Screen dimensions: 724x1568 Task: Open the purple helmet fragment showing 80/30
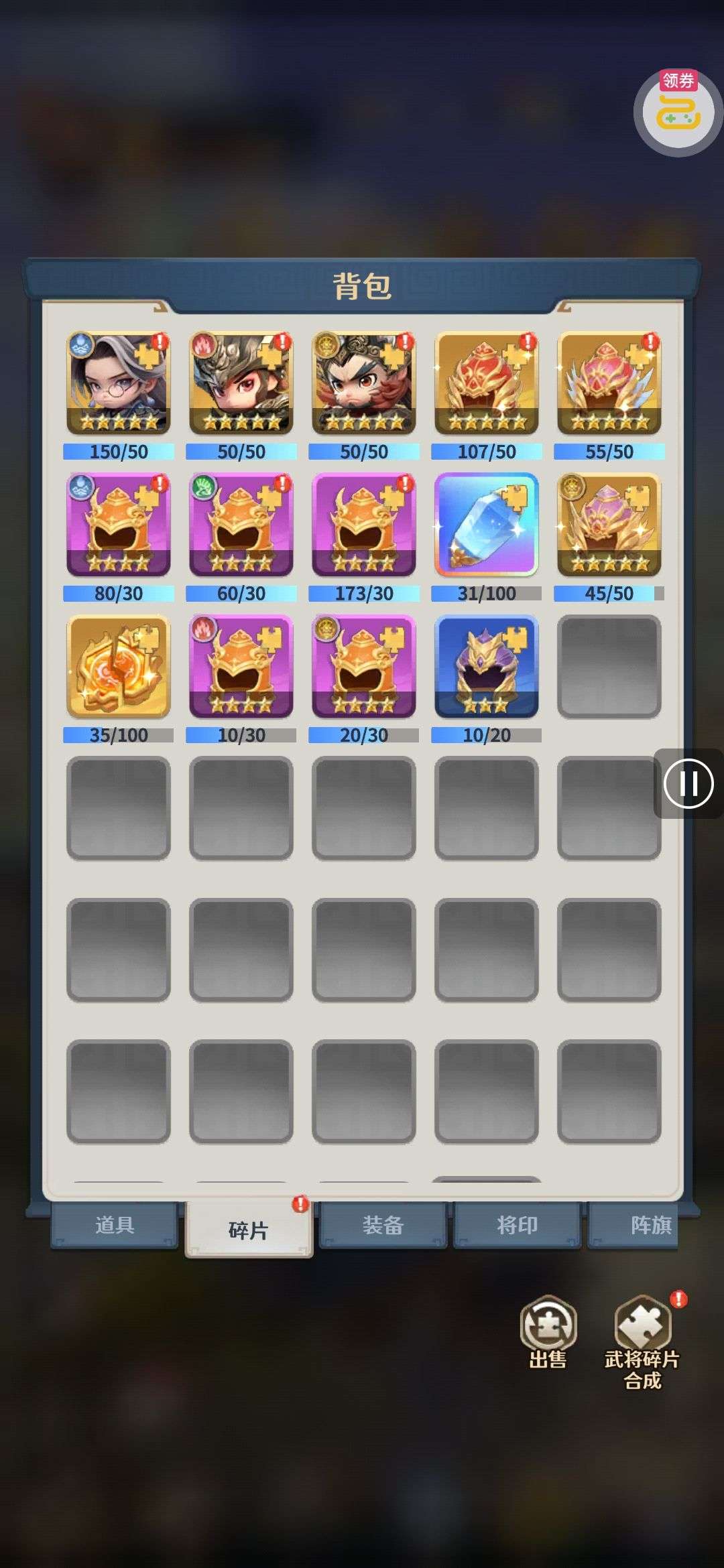[x=119, y=525]
